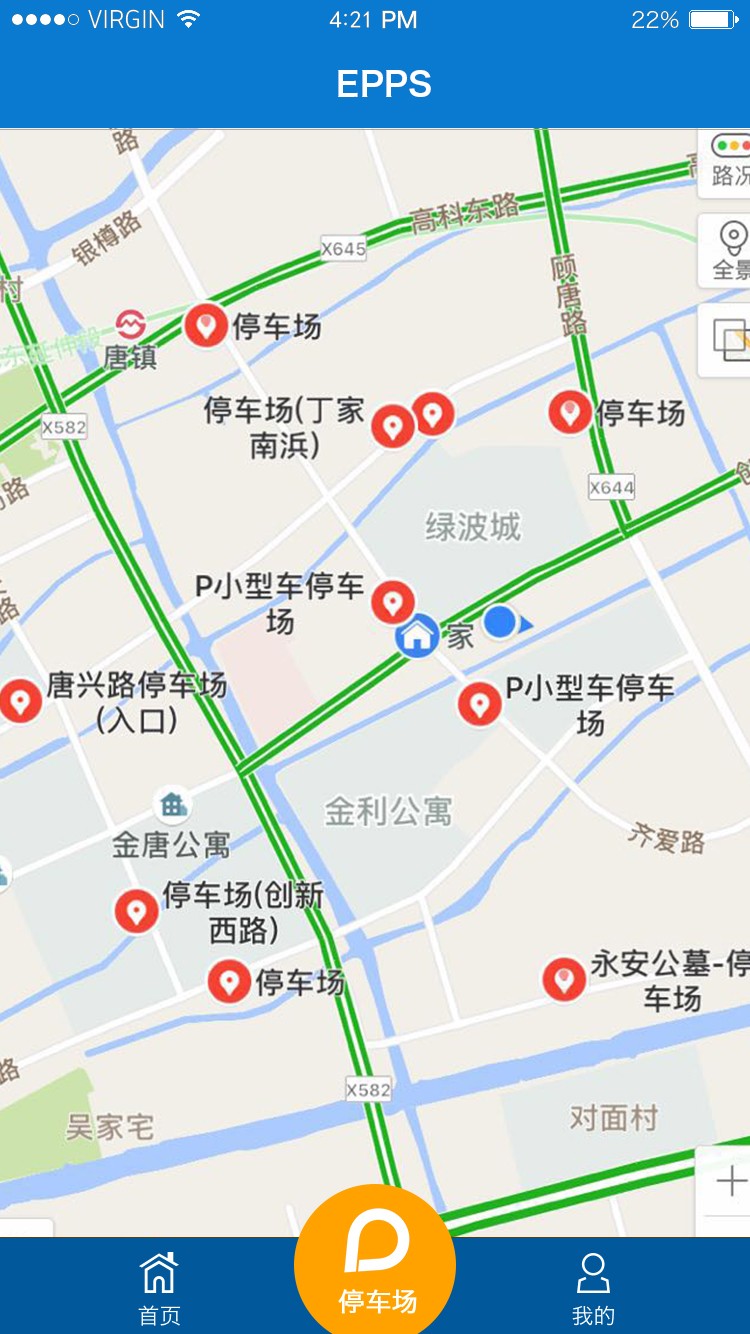Open the P小型车停车场 pin above 金利公寓
The width and height of the screenshot is (750, 1334).
pos(479,703)
